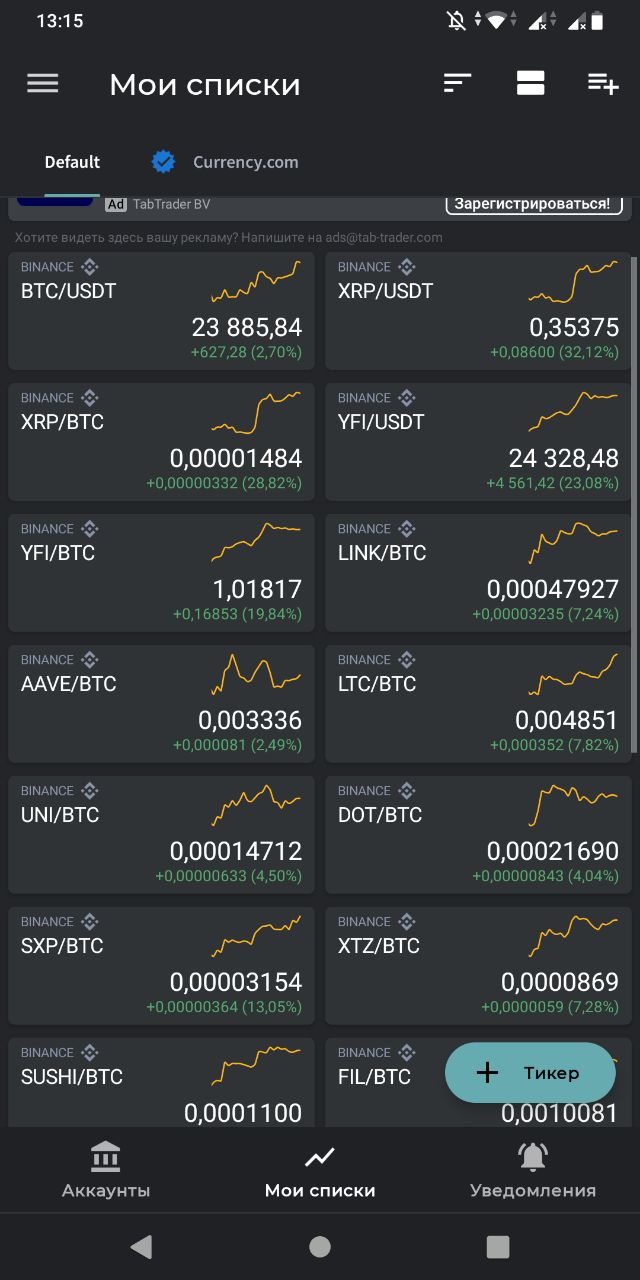
Task: Open the DOT/BTC ticker card
Action: pos(478,835)
